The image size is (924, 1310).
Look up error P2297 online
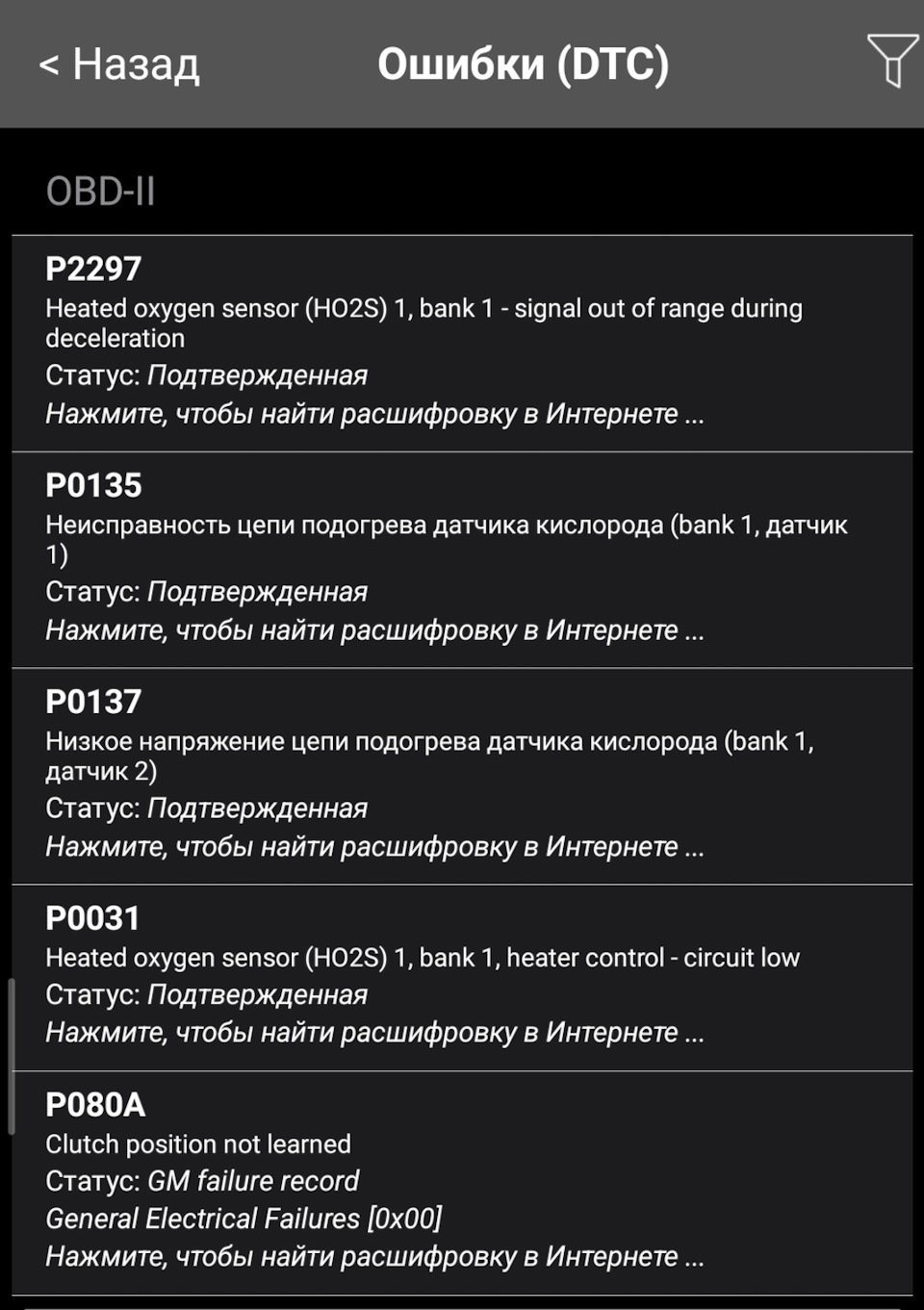374,414
